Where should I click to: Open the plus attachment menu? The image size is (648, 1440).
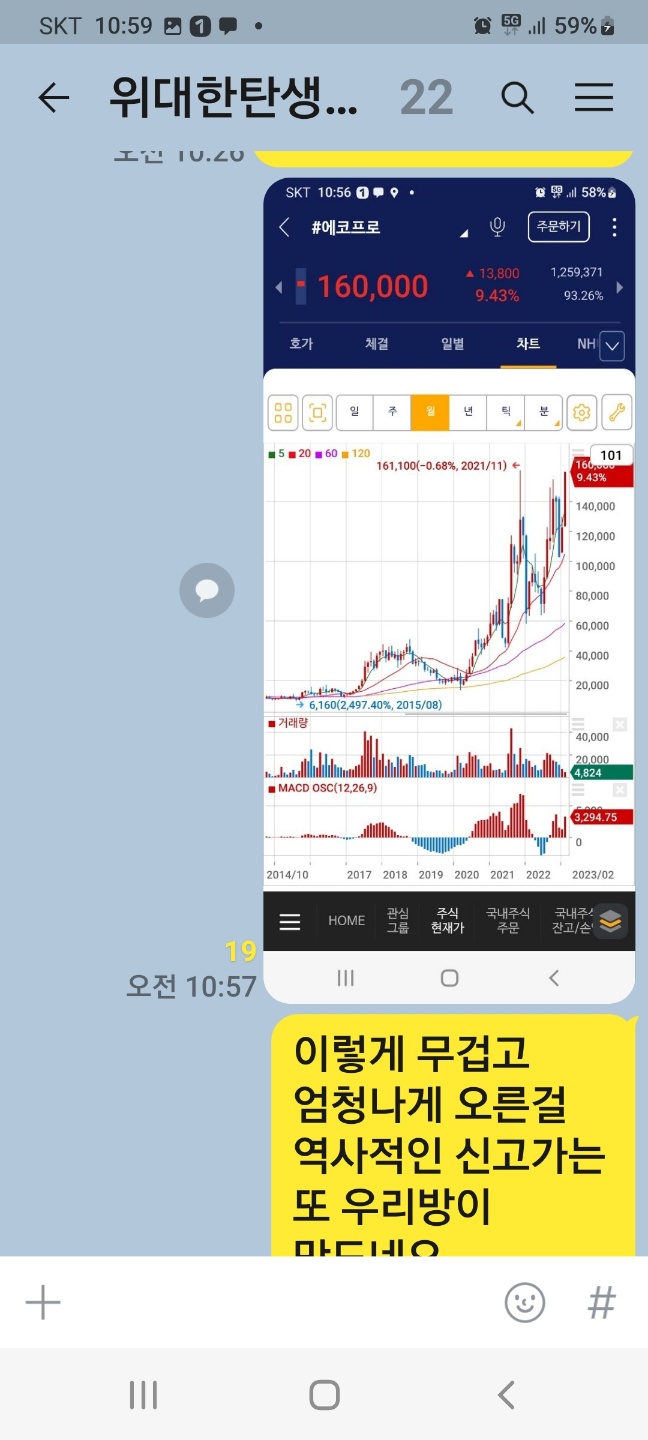pyautogui.click(x=43, y=1302)
